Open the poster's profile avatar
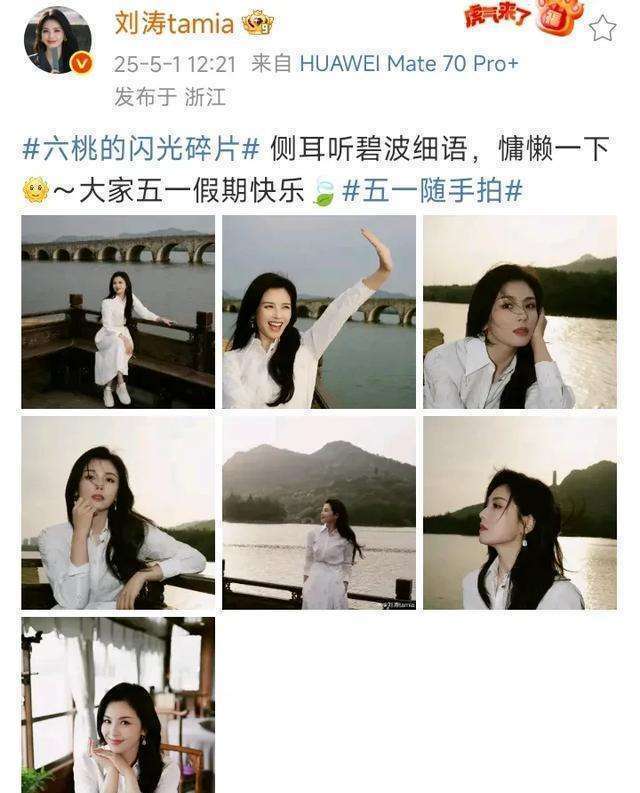This screenshot has width=640, height=793. coord(58,40)
